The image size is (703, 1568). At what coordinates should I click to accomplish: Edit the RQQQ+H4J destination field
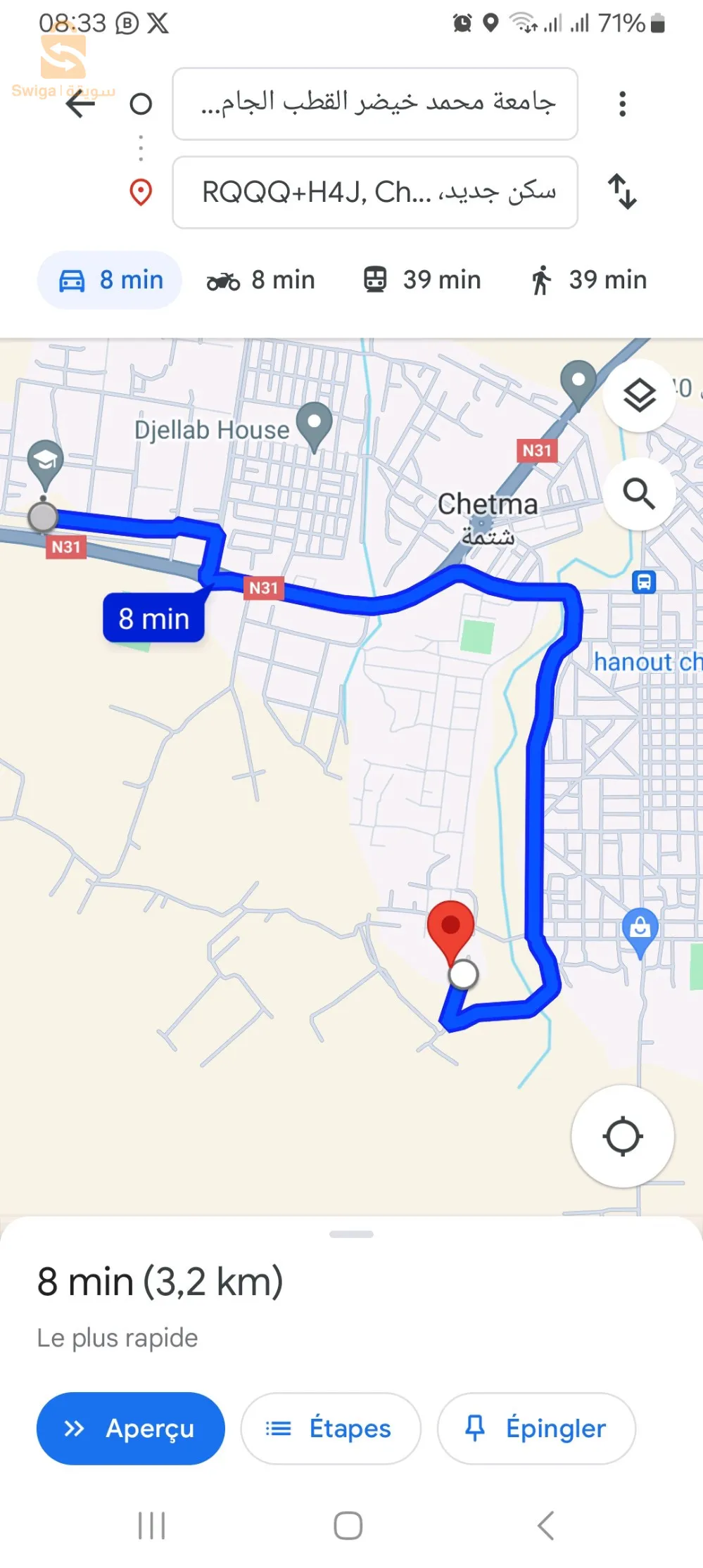coord(375,192)
